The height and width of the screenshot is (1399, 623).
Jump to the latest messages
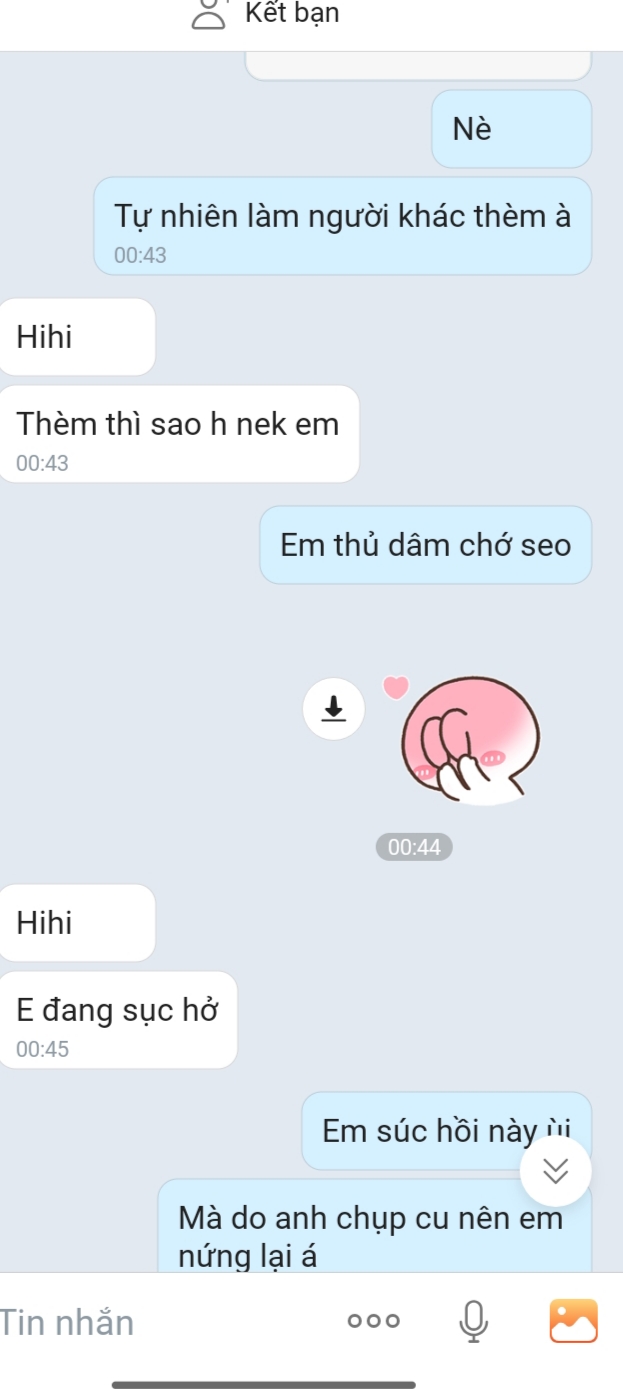556,1170
